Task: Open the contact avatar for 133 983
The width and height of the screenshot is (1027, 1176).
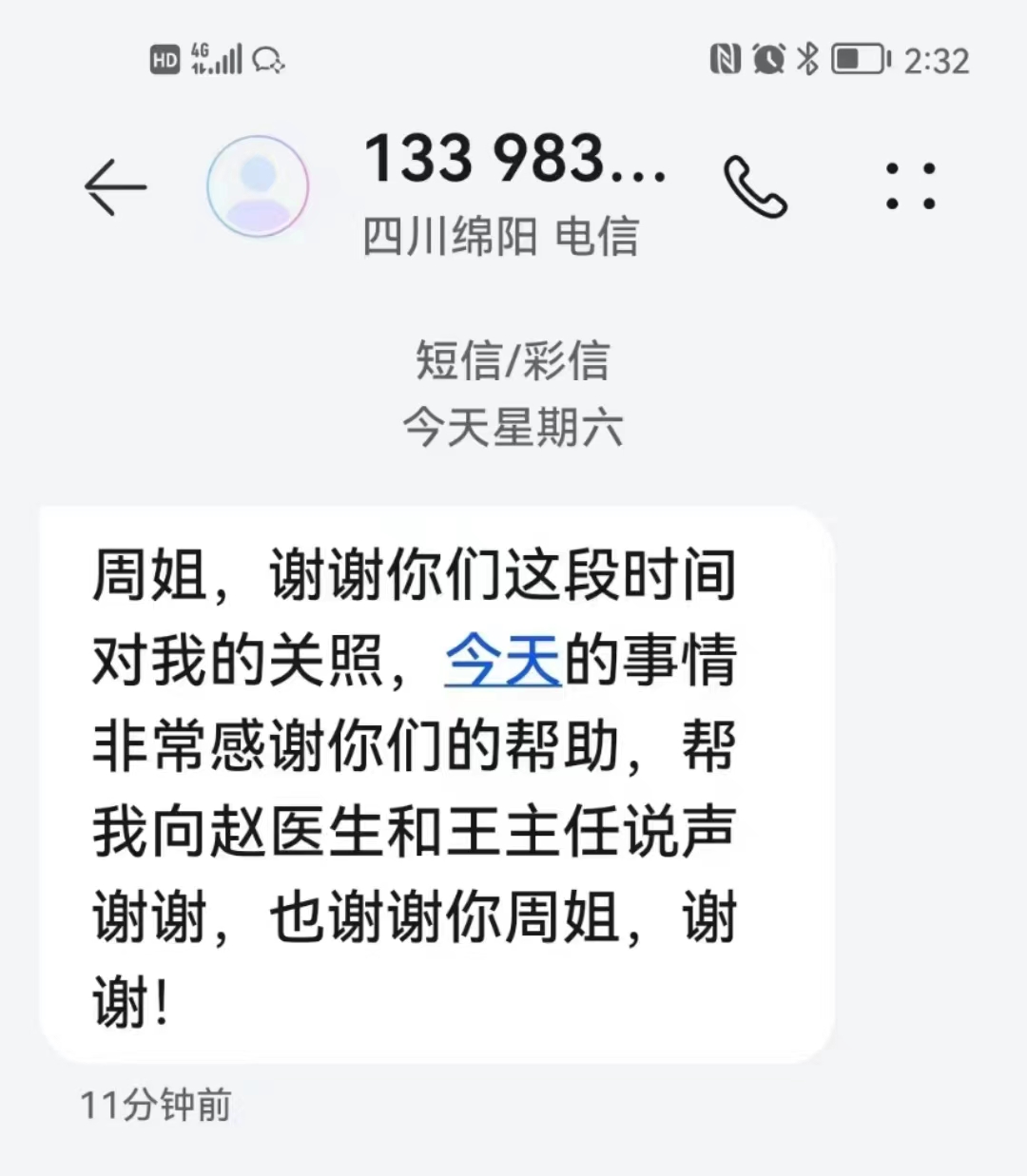Action: pyautogui.click(x=258, y=186)
